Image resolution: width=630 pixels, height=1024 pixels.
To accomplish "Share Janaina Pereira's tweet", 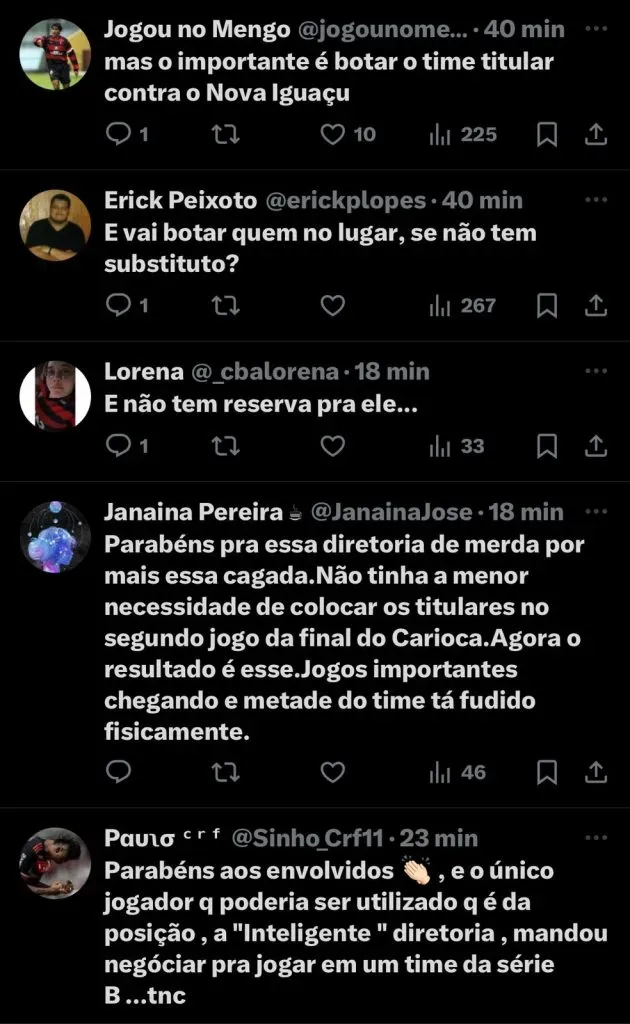I will pos(596,771).
